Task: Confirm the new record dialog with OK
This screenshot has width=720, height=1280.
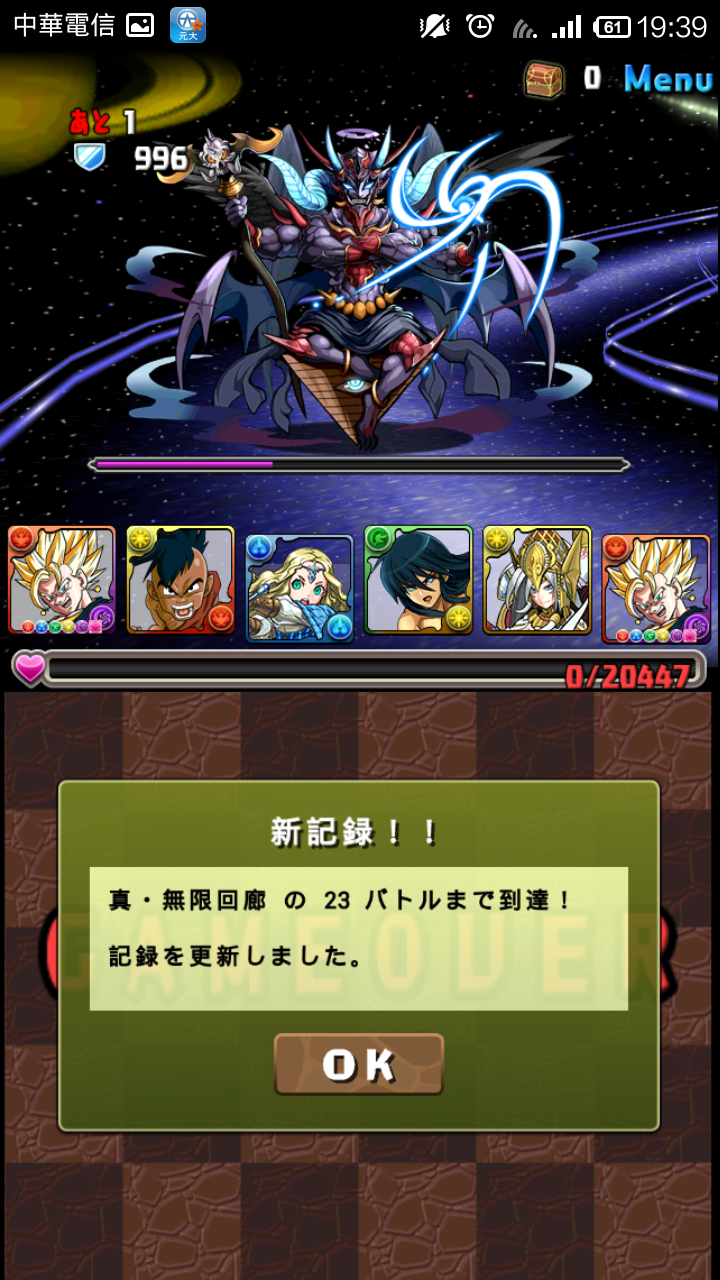Action: pos(359,1065)
